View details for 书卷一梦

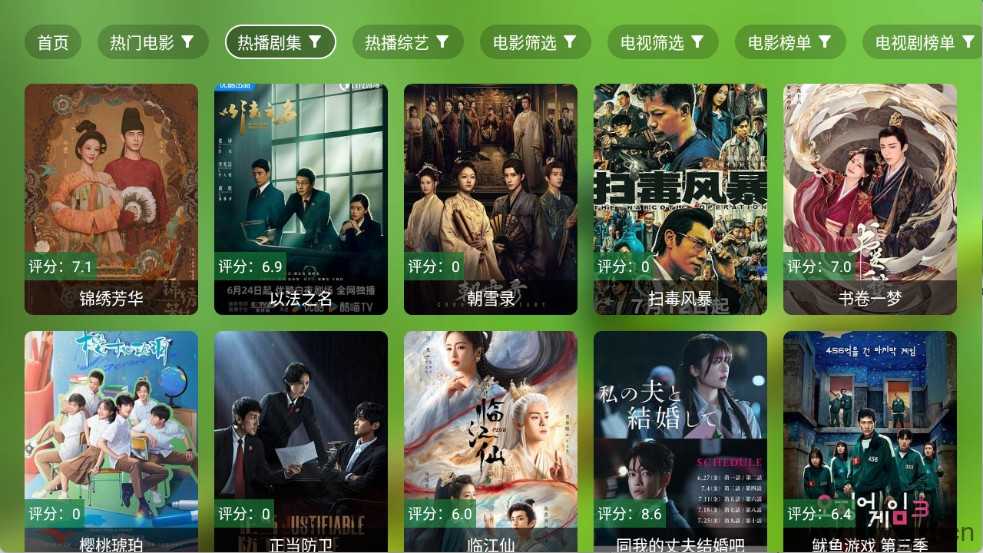click(869, 199)
